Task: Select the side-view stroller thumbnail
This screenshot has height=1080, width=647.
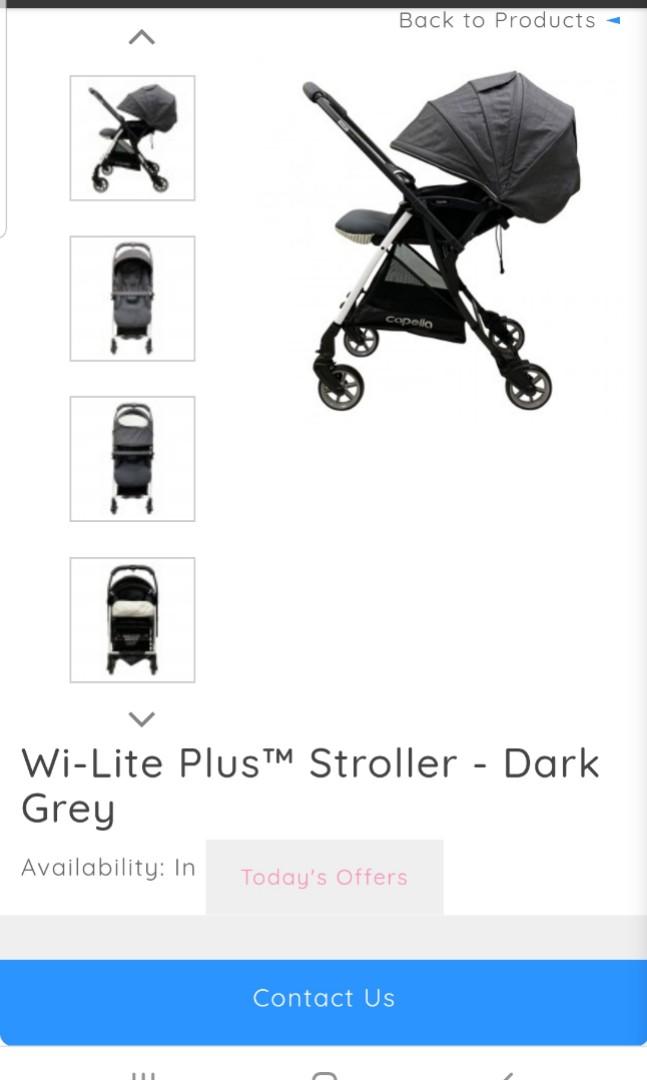Action: [132, 138]
